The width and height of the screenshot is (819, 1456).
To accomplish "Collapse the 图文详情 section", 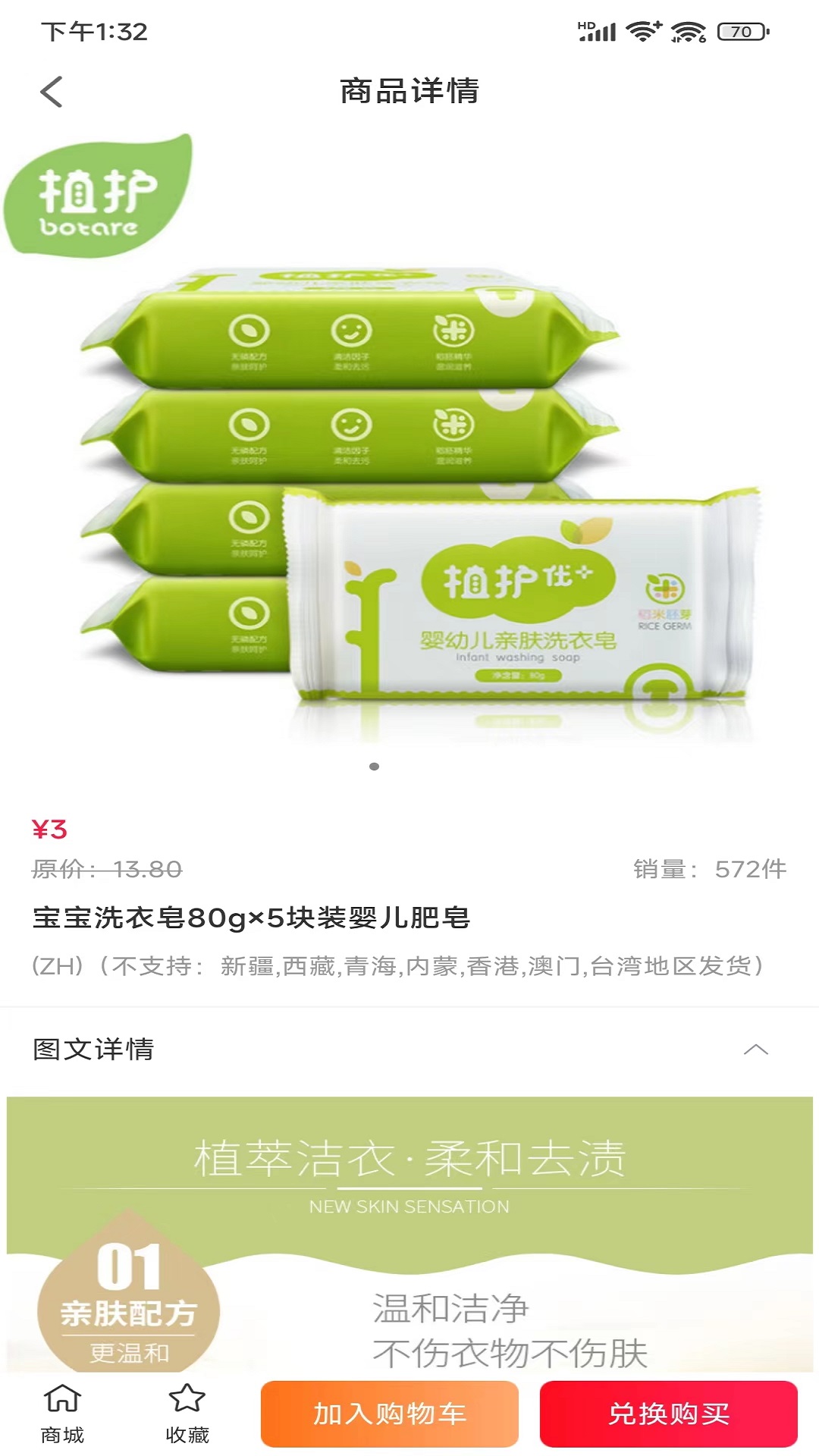I will point(755,1050).
